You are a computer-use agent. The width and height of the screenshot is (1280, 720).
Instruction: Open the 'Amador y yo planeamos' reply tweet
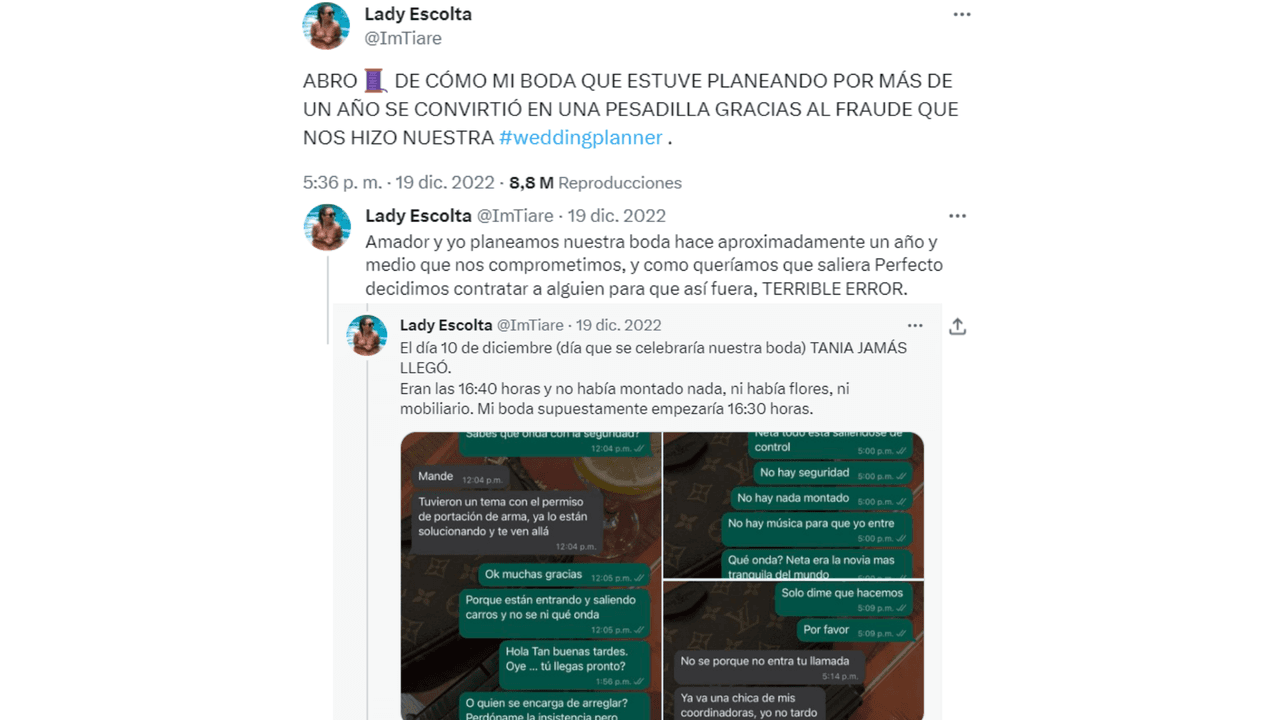[652, 266]
